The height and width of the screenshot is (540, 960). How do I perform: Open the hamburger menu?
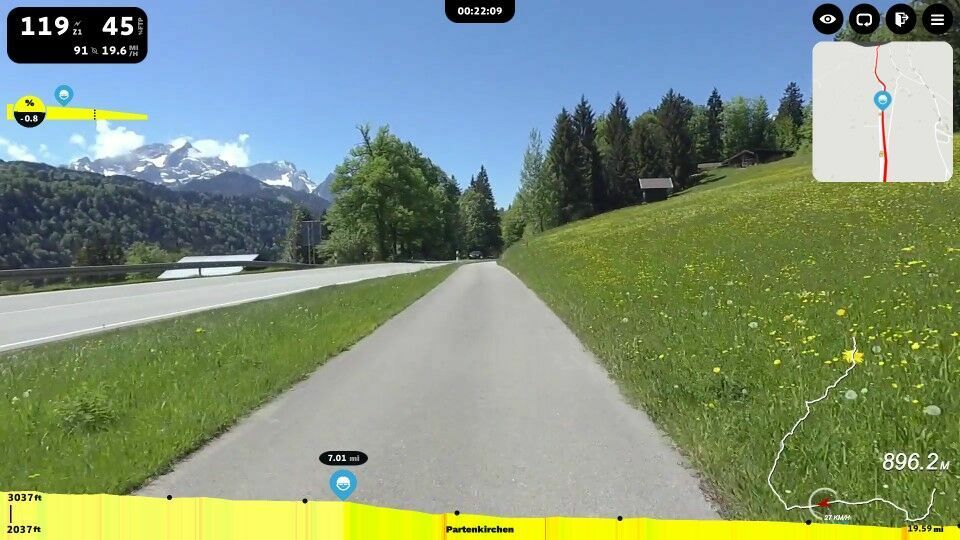tap(937, 19)
